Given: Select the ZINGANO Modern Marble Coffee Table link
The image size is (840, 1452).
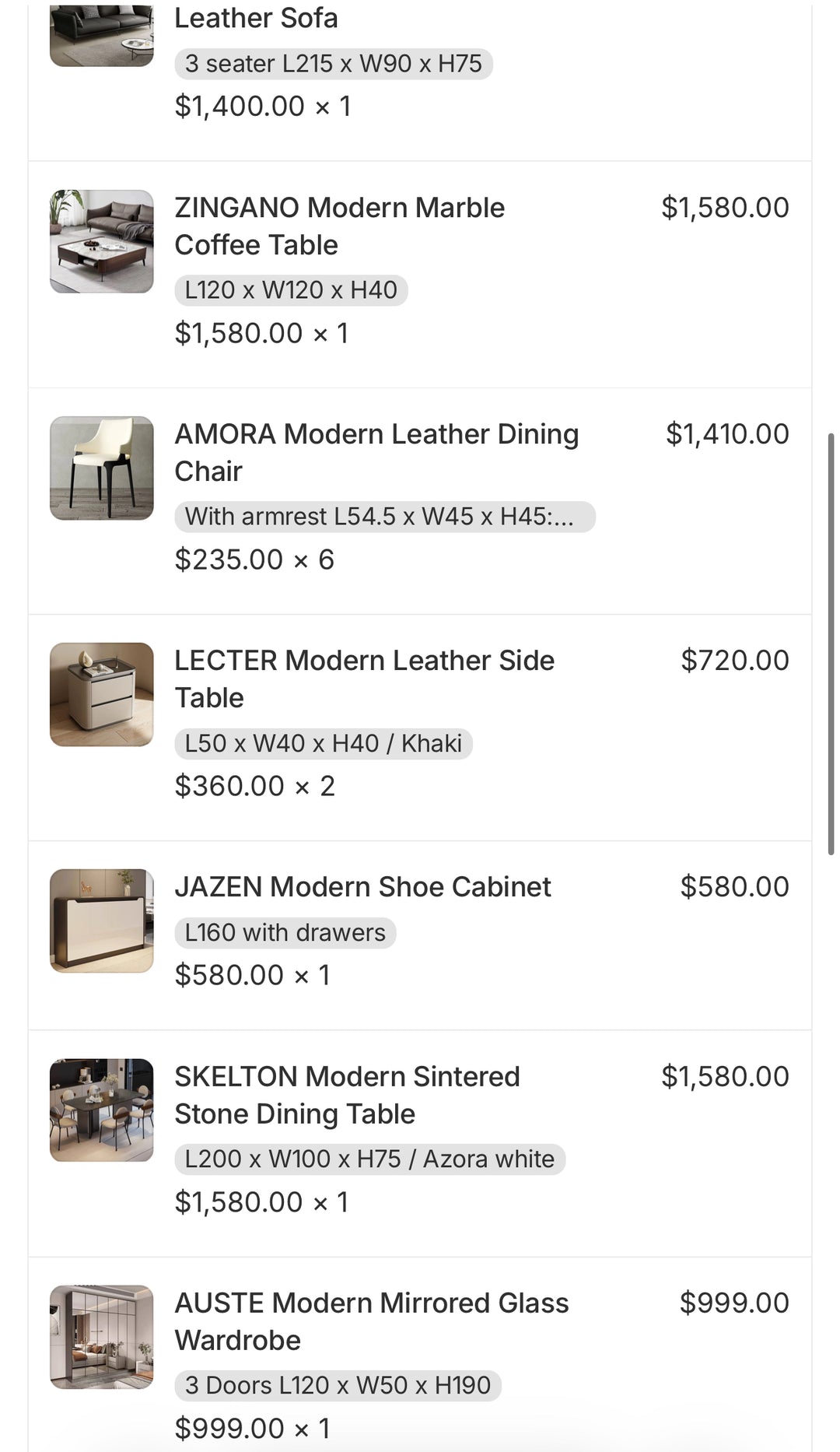Looking at the screenshot, I should 340,226.
